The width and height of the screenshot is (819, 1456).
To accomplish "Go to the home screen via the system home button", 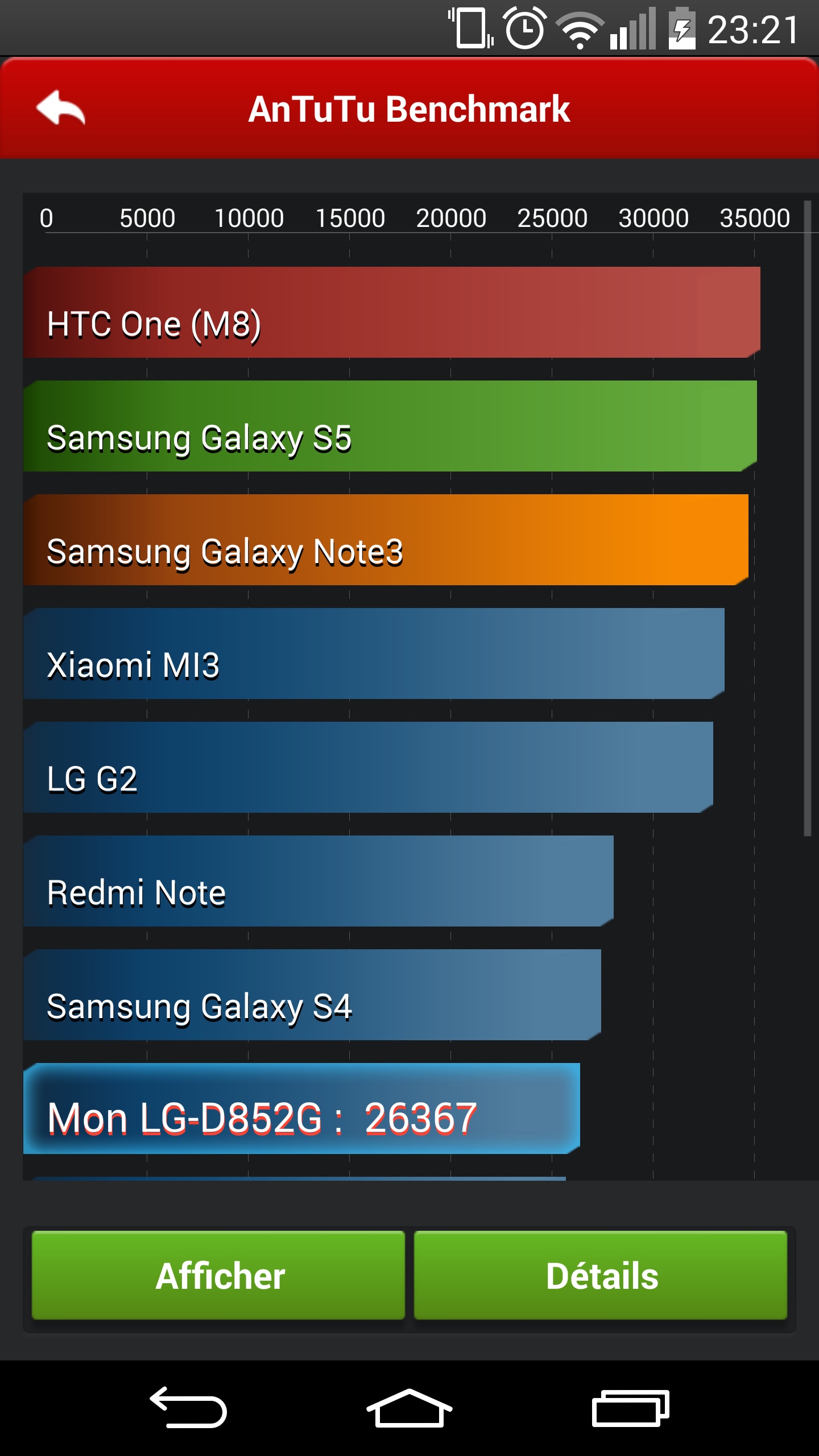I will (x=409, y=1408).
